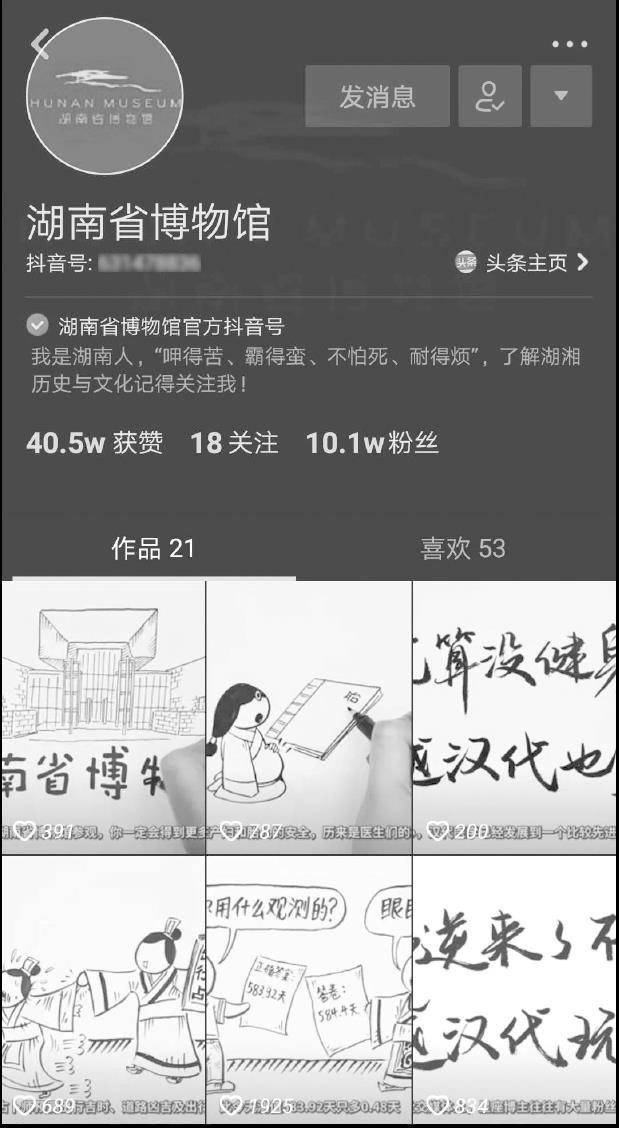Open the 头条主页 link
The height and width of the screenshot is (1128, 619).
click(x=524, y=263)
